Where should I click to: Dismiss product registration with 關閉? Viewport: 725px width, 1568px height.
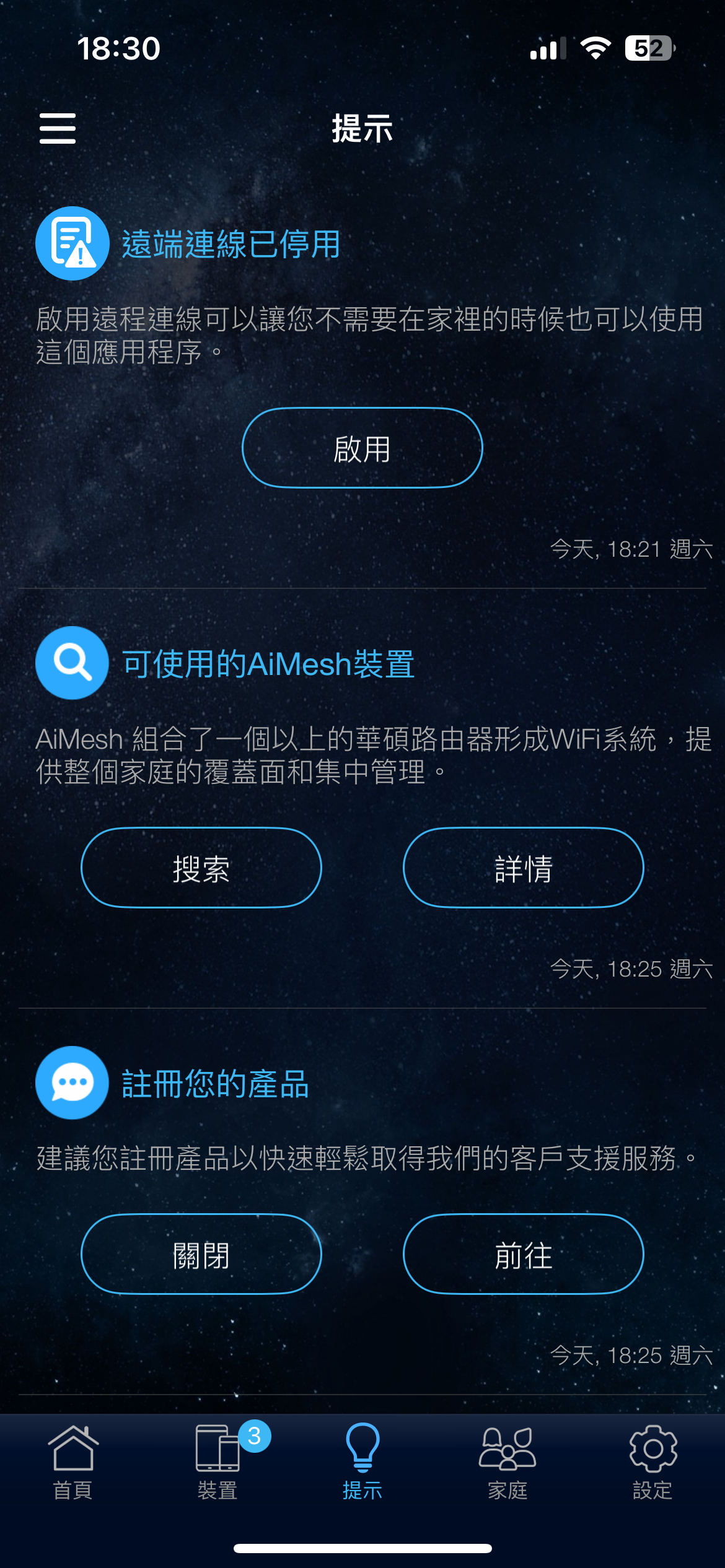201,1254
